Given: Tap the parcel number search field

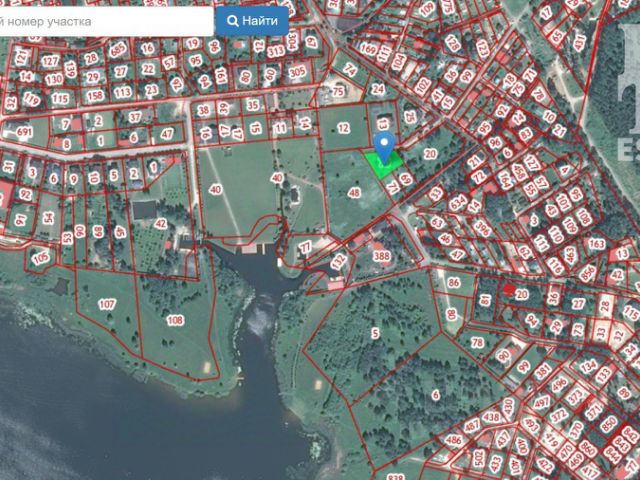Looking at the screenshot, I should (x=105, y=20).
